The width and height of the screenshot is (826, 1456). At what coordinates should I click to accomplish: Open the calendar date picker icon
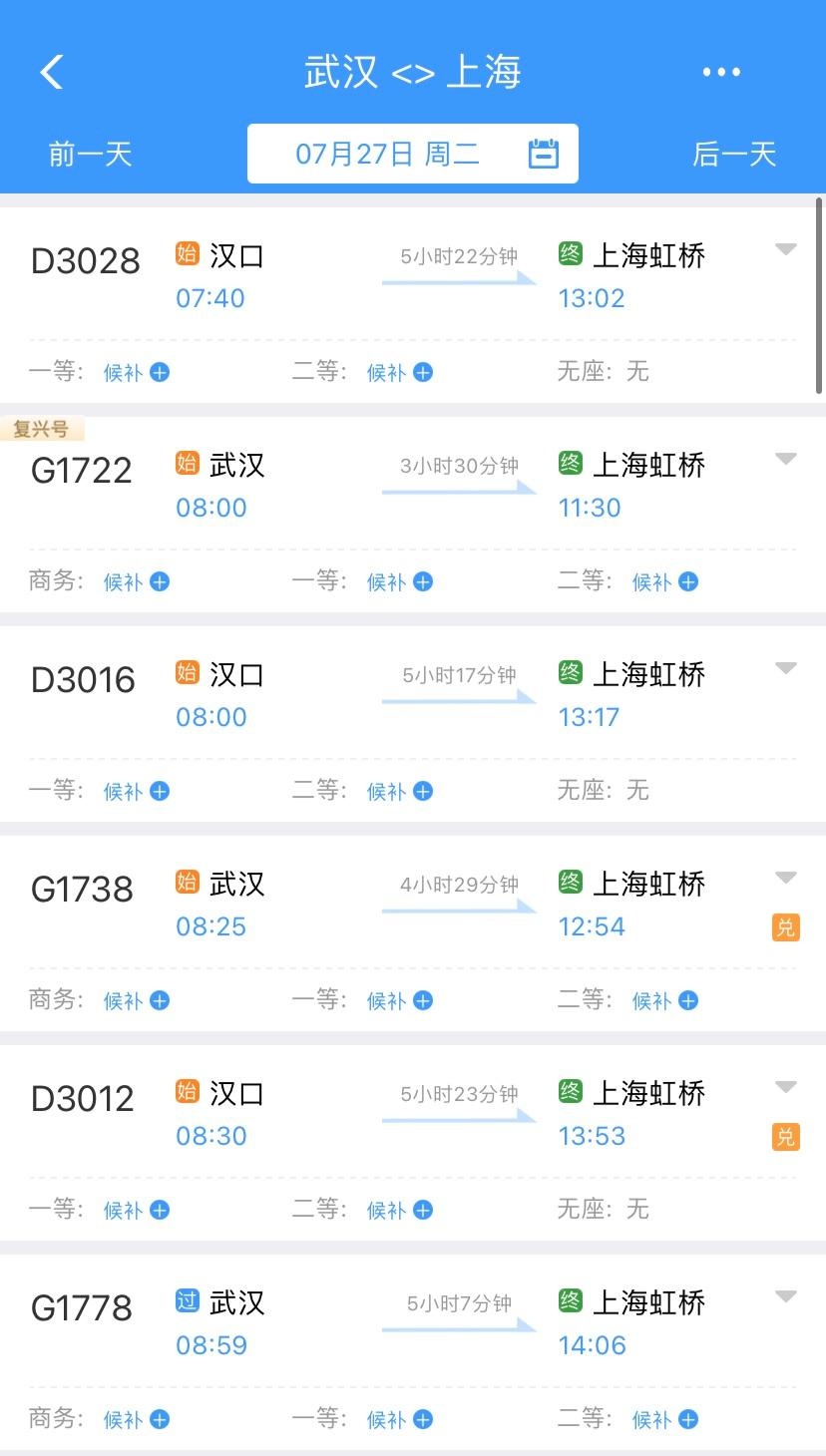(x=544, y=152)
